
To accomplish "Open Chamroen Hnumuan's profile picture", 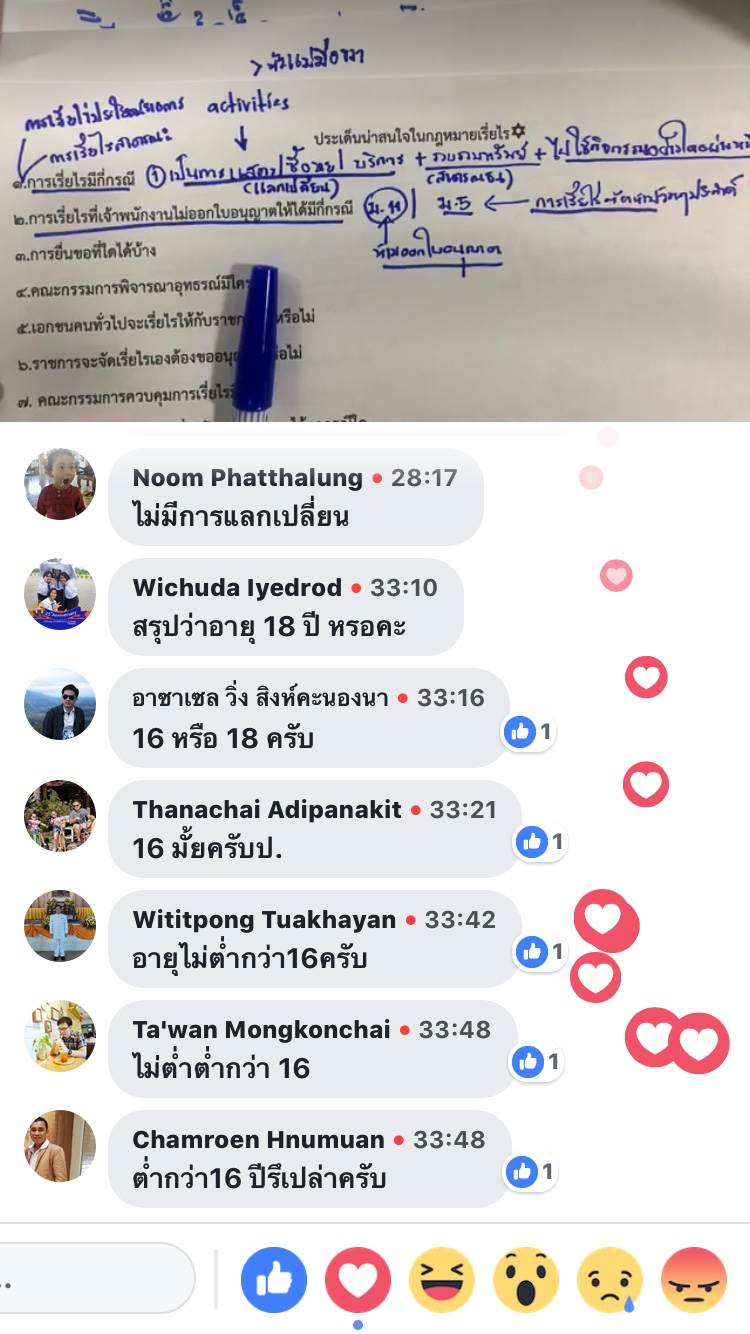I will 60,1146.
